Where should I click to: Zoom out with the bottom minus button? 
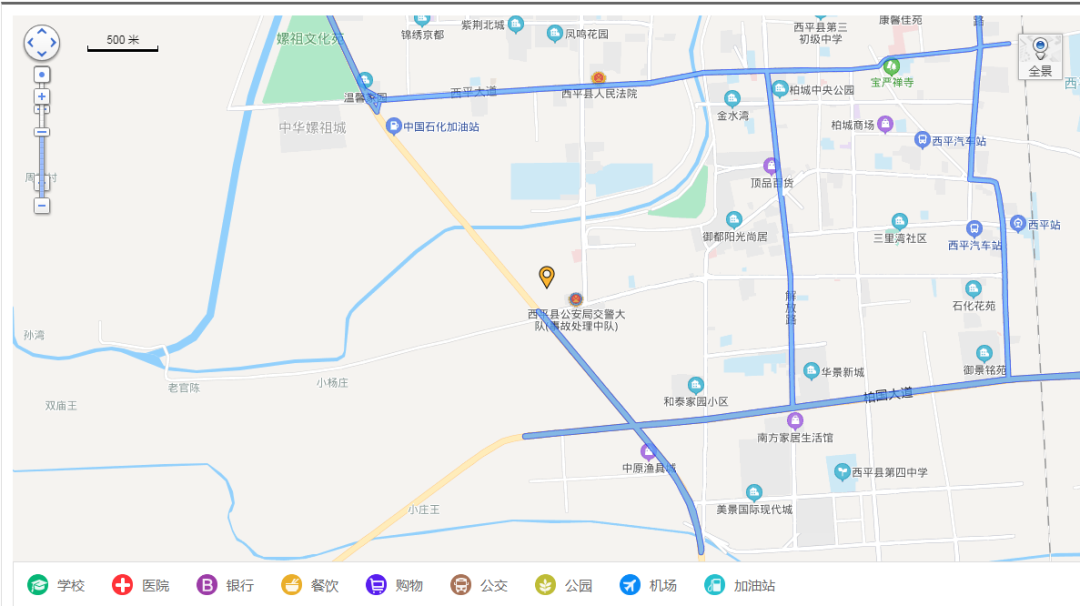(42, 205)
